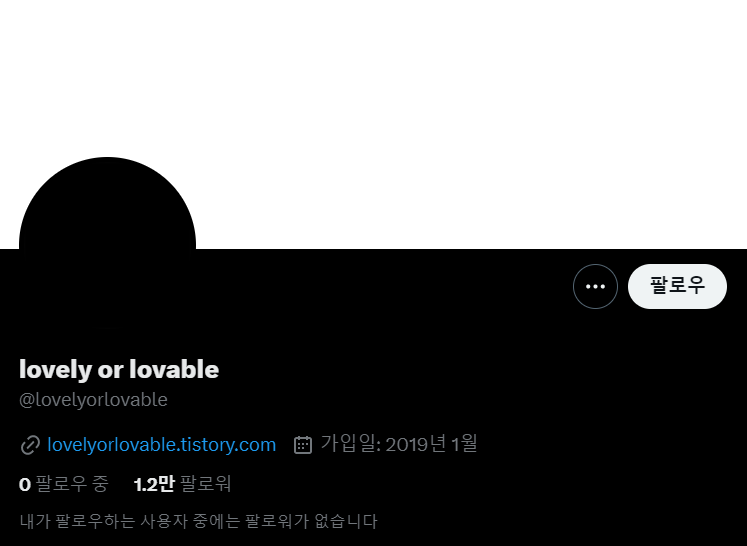View the 1.2만 팔로워 followers list
Screen dimensions: 747x546
182,485
